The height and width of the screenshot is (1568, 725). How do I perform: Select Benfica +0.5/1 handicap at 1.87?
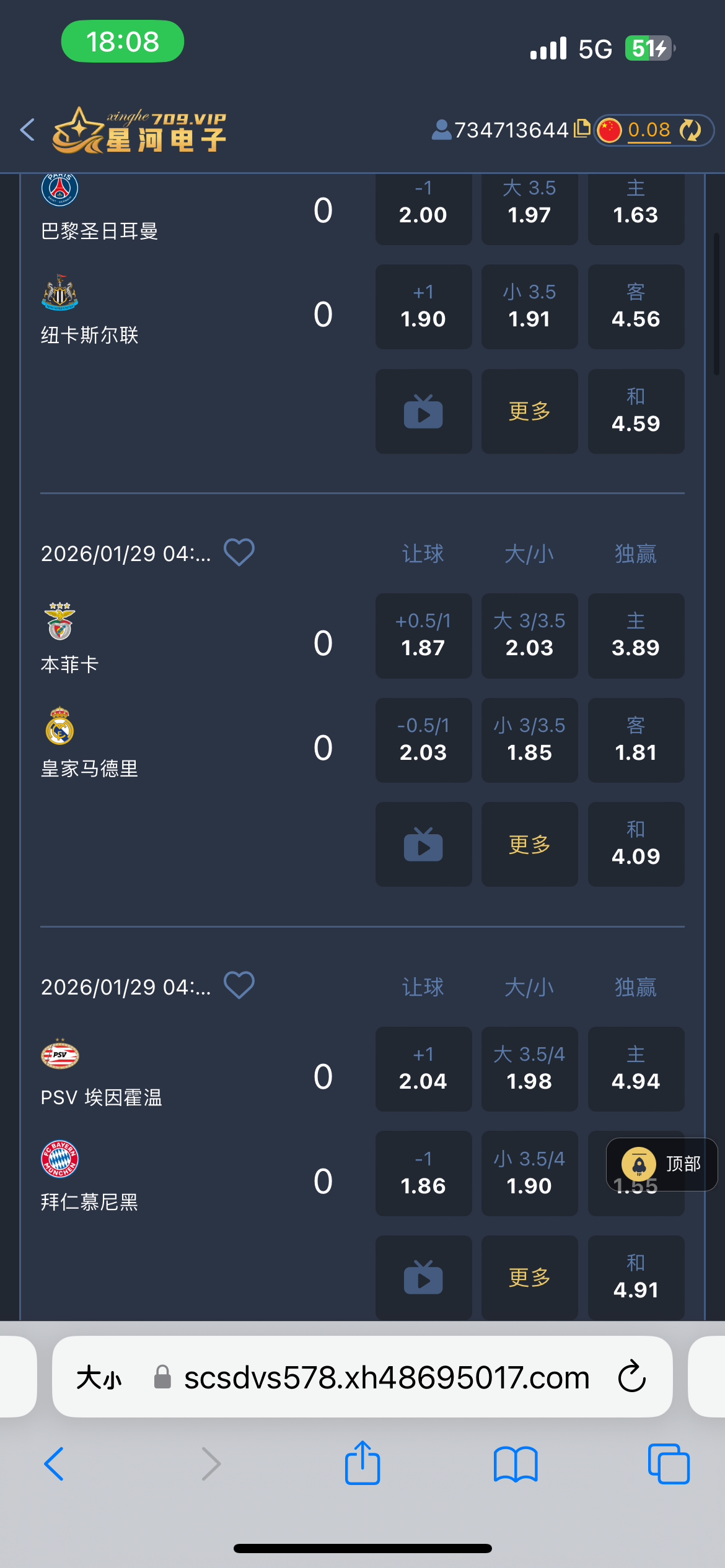coord(423,636)
